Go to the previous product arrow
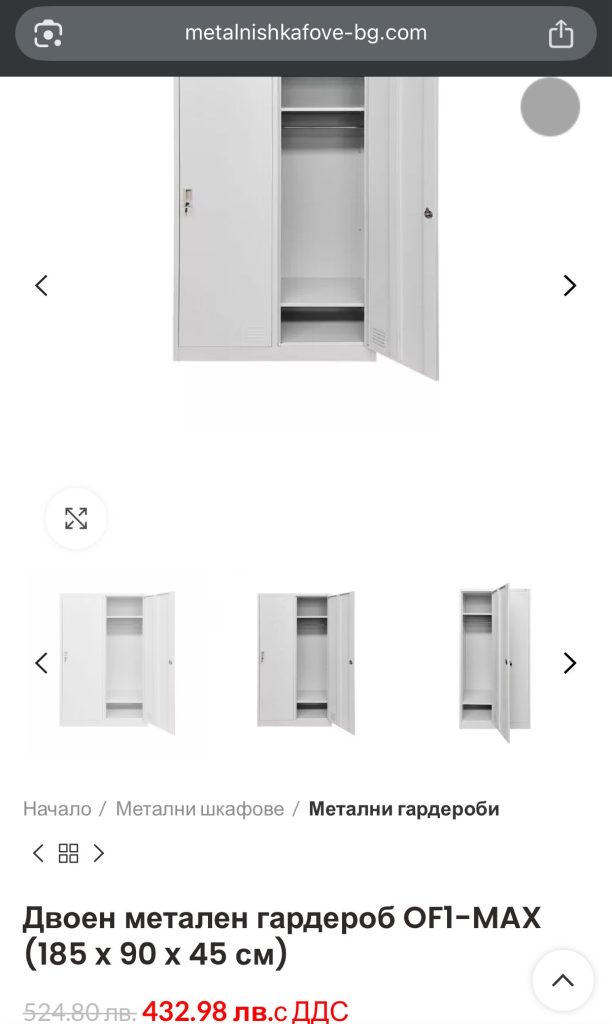 (x=38, y=853)
